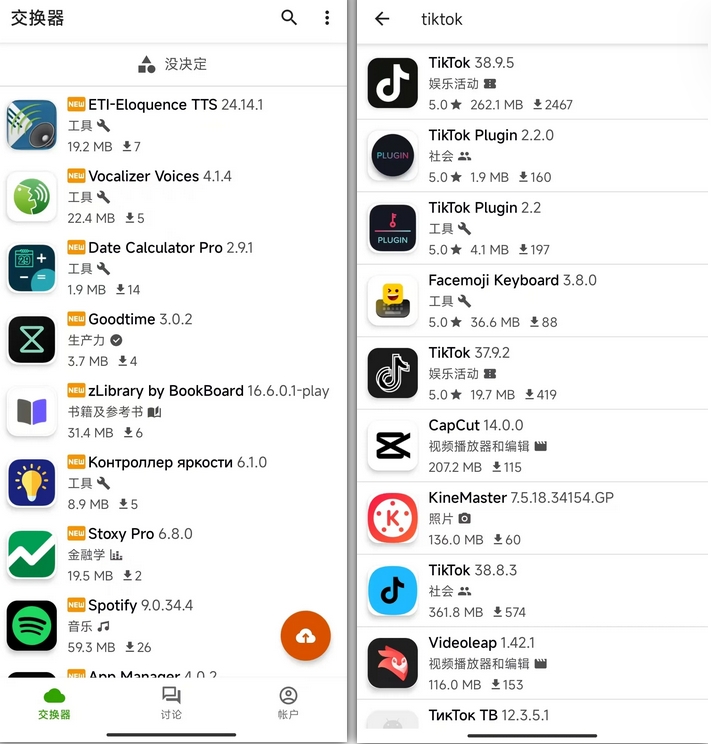
Task: Tap the orange cloud upload button
Action: pos(305,636)
